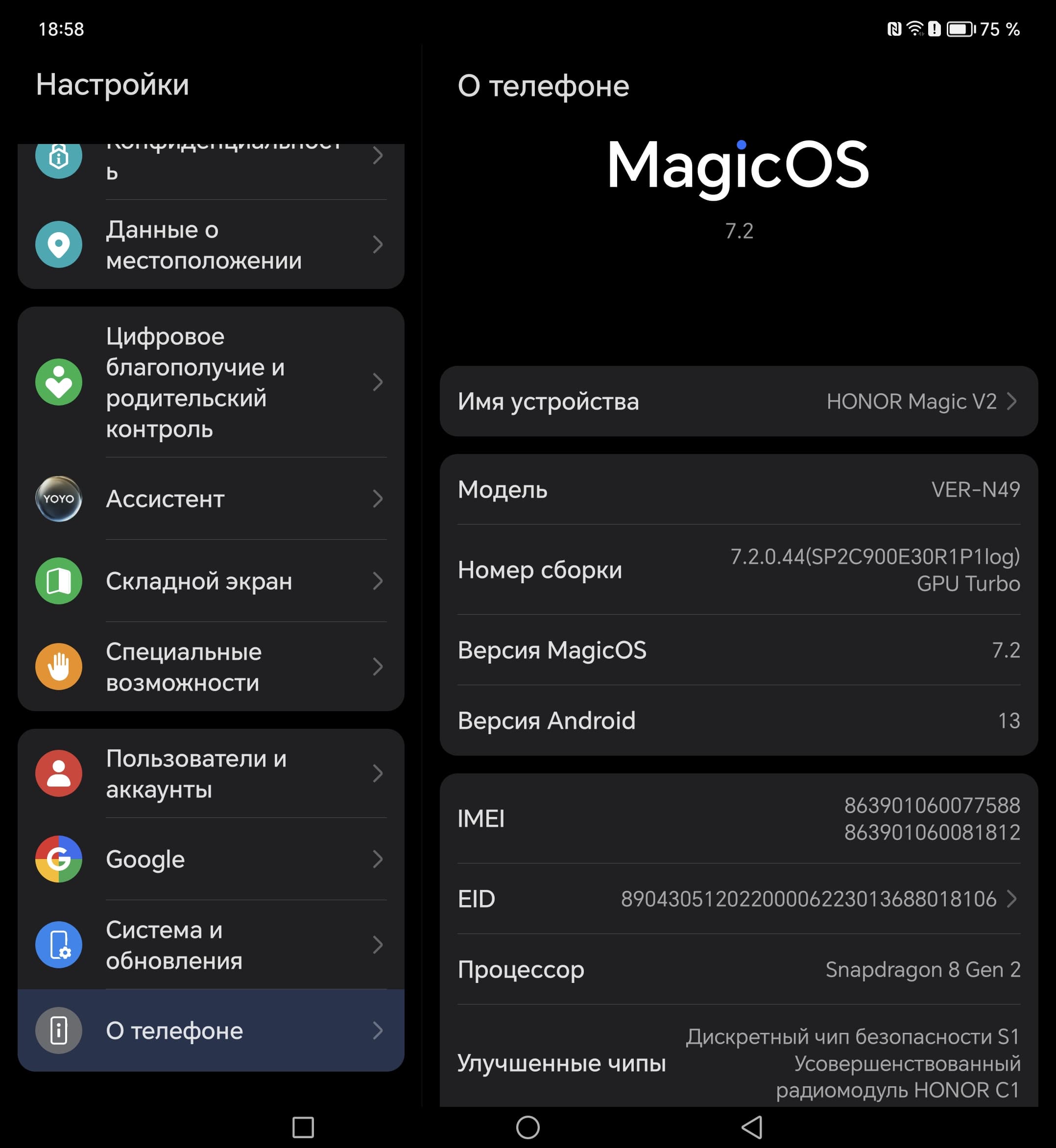Open Google settings row

coord(210,859)
